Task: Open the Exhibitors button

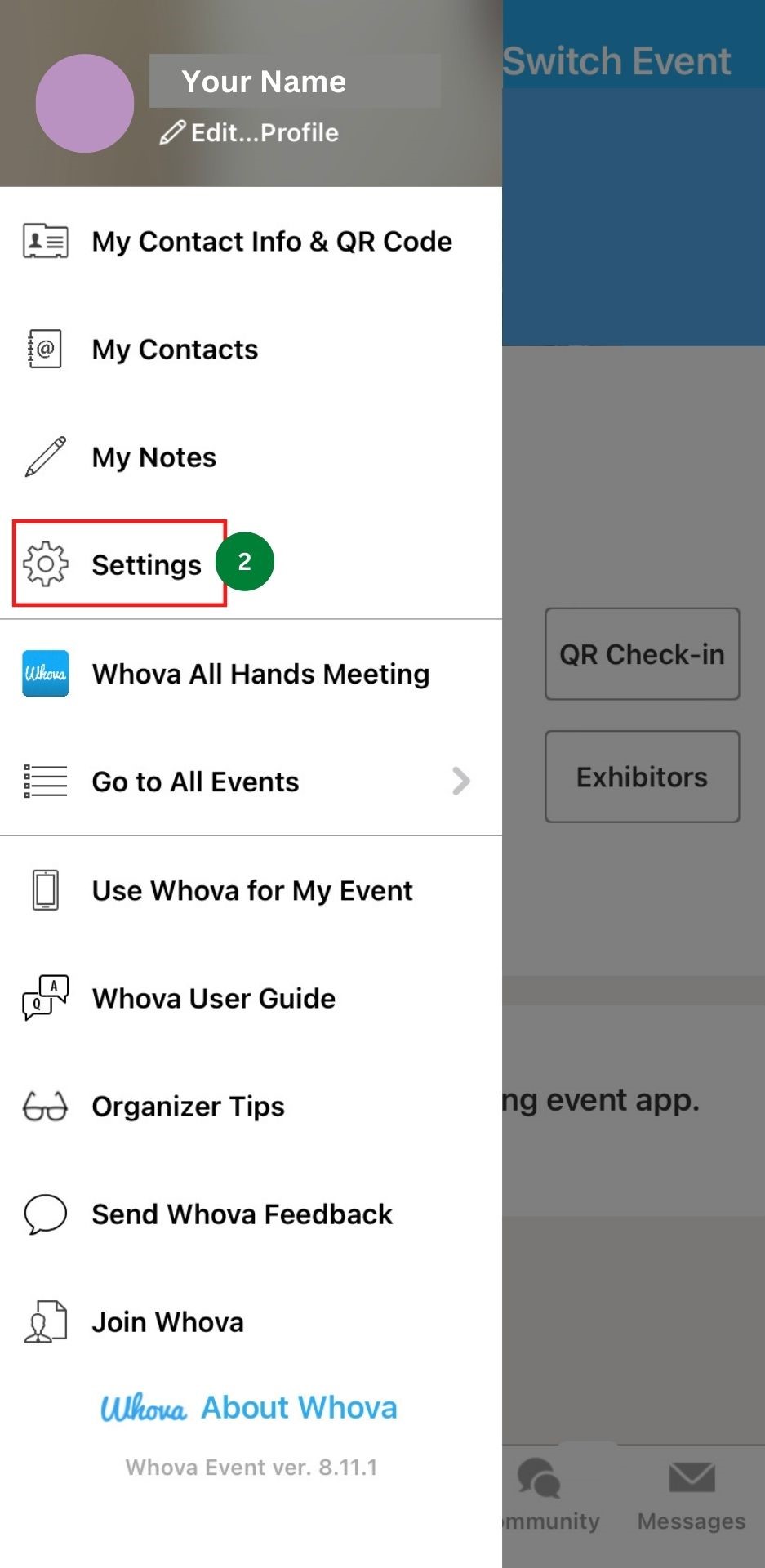Action: (x=642, y=777)
